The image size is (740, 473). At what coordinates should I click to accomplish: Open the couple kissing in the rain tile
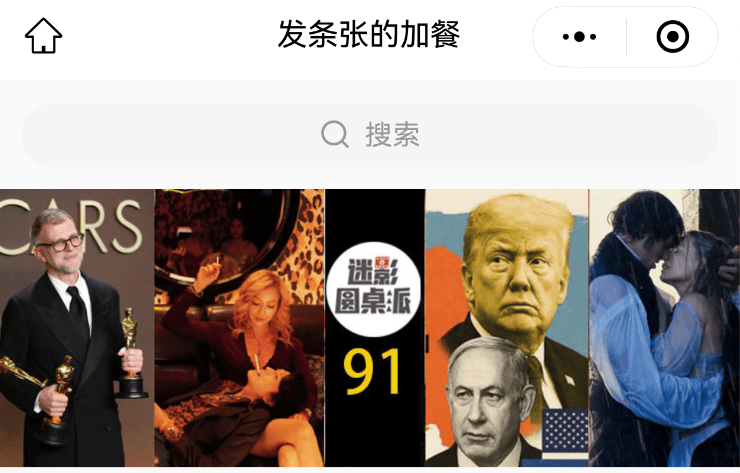click(664, 328)
